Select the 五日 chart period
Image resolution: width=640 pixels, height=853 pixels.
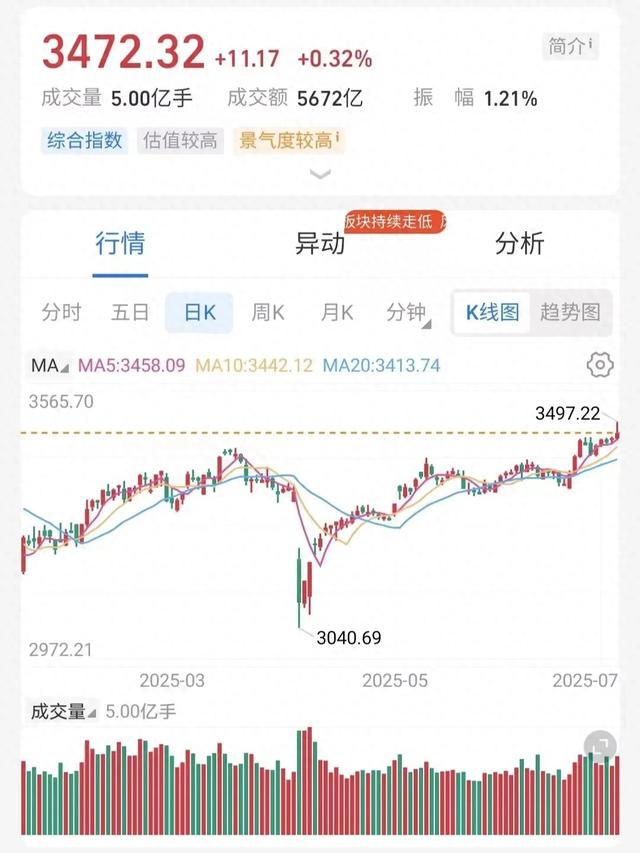pyautogui.click(x=130, y=312)
